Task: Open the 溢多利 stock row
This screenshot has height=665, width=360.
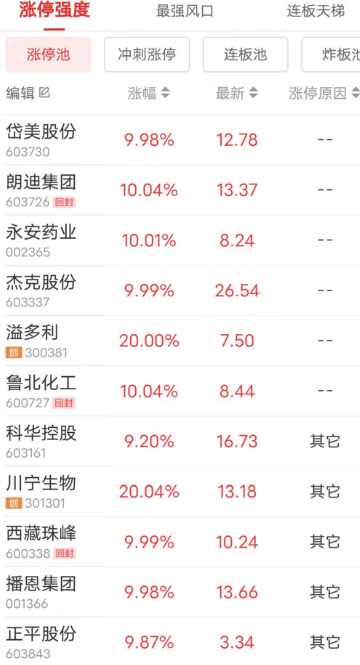Action: (x=180, y=341)
